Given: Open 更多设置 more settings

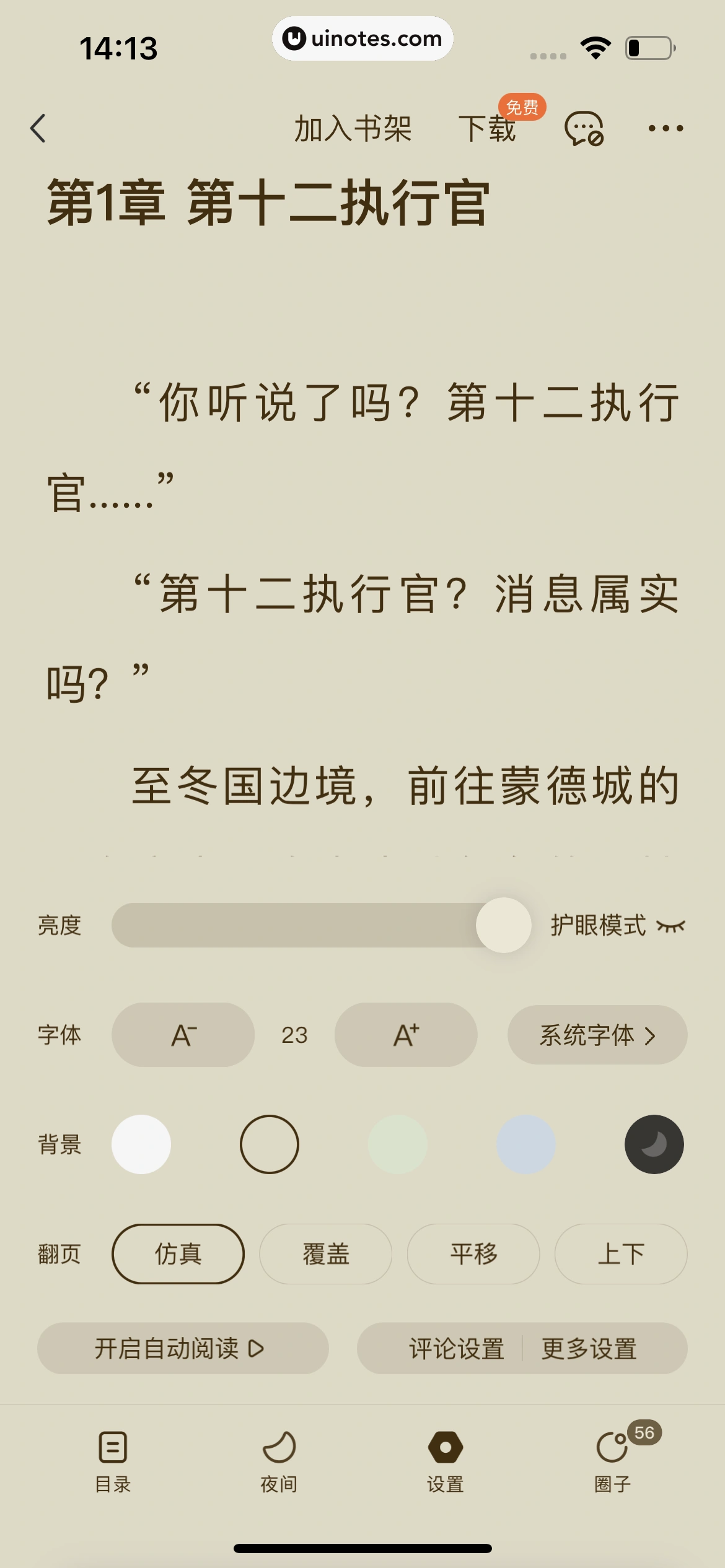Looking at the screenshot, I should pos(589,1348).
